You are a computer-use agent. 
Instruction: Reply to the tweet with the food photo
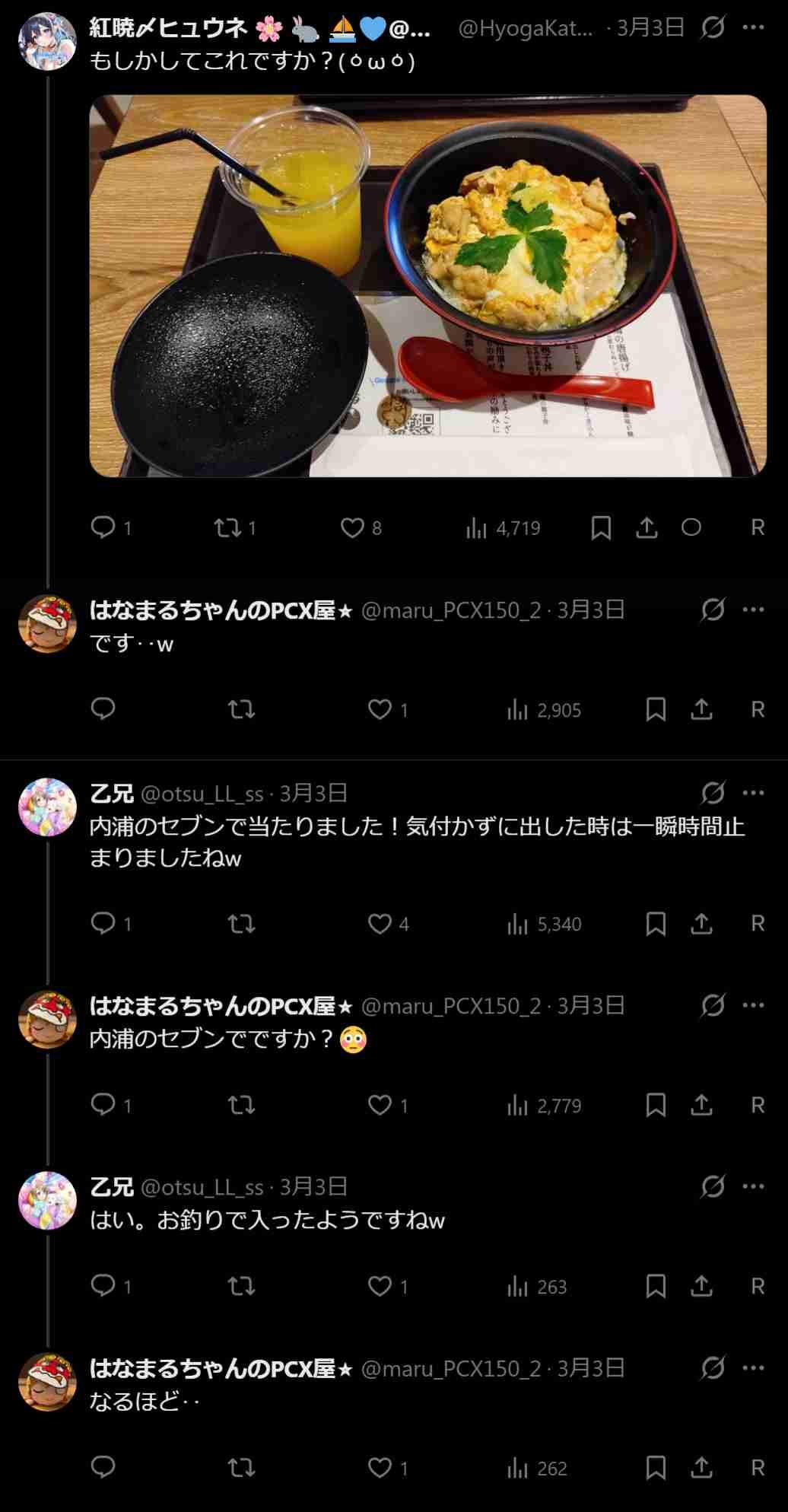pos(103,527)
